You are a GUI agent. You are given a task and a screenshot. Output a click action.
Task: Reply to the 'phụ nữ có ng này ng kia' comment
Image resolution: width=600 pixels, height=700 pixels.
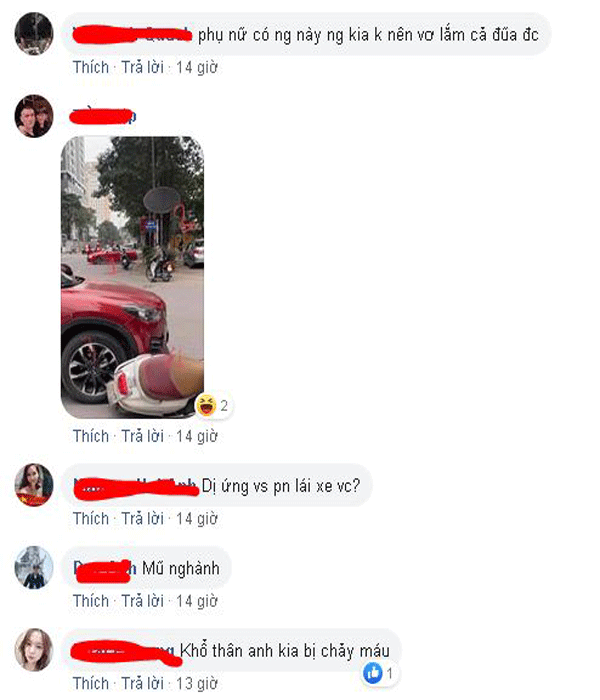click(x=142, y=68)
